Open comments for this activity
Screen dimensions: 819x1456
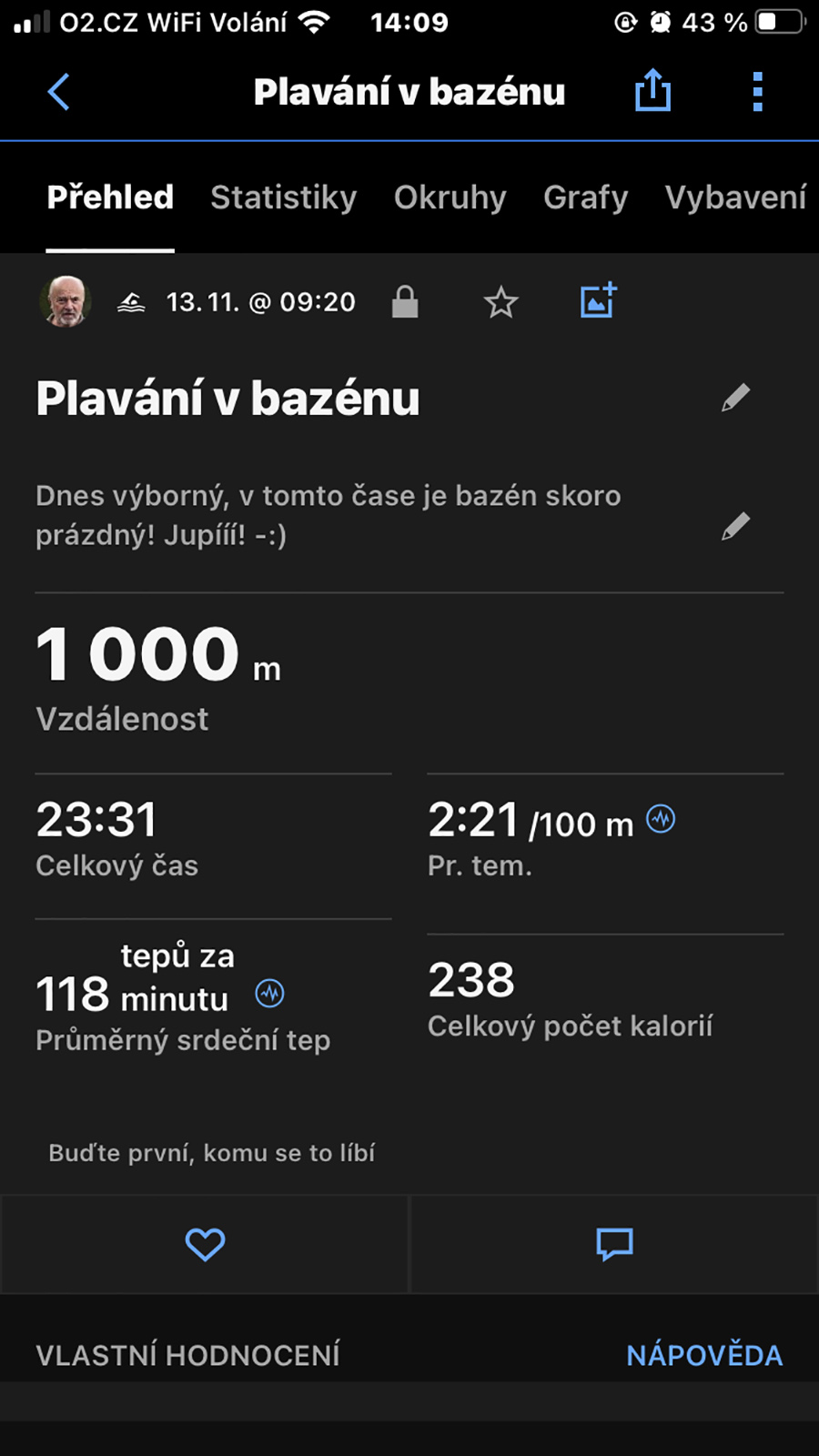614,1244
